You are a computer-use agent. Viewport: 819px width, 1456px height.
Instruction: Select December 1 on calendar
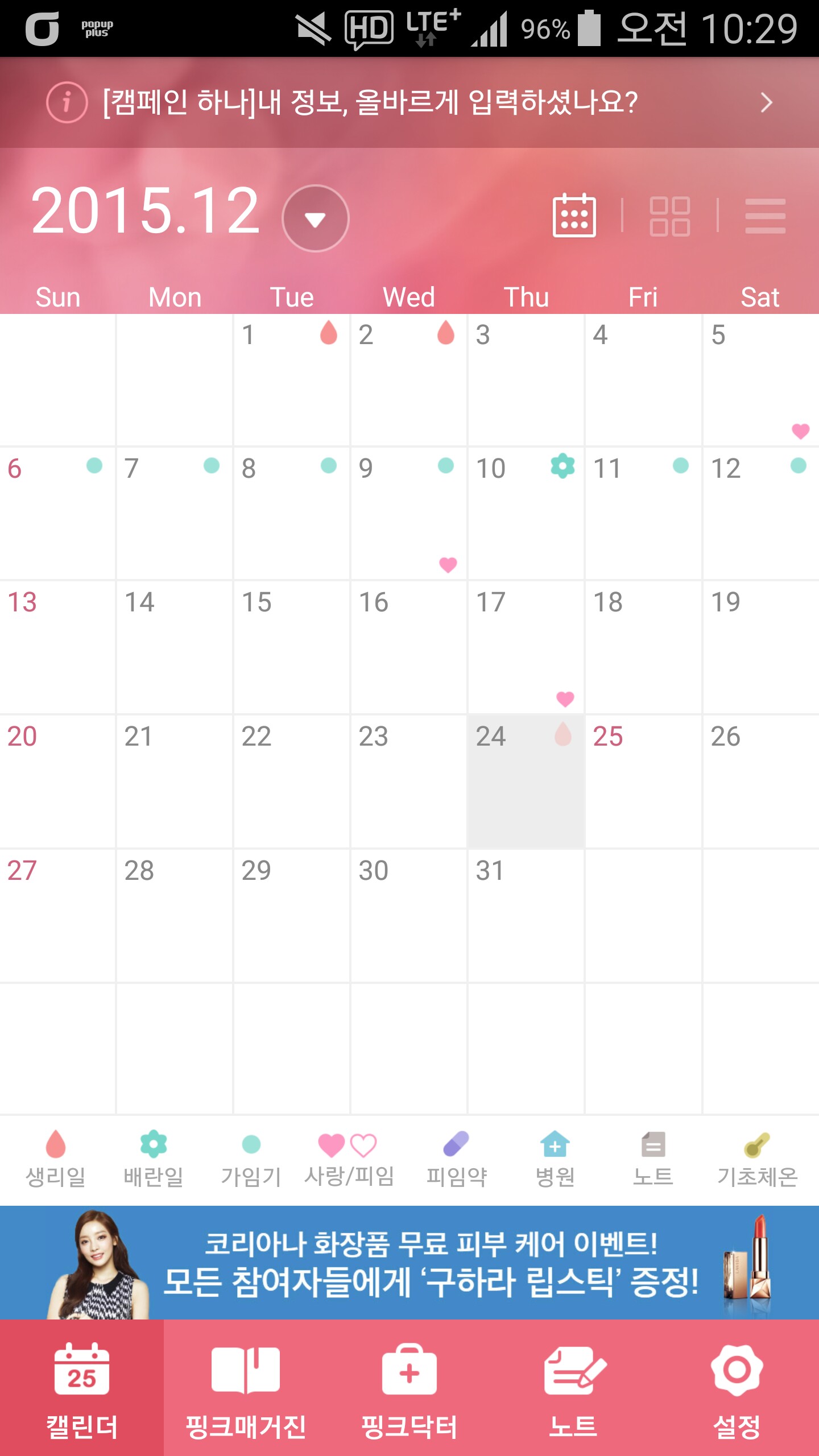pos(291,380)
